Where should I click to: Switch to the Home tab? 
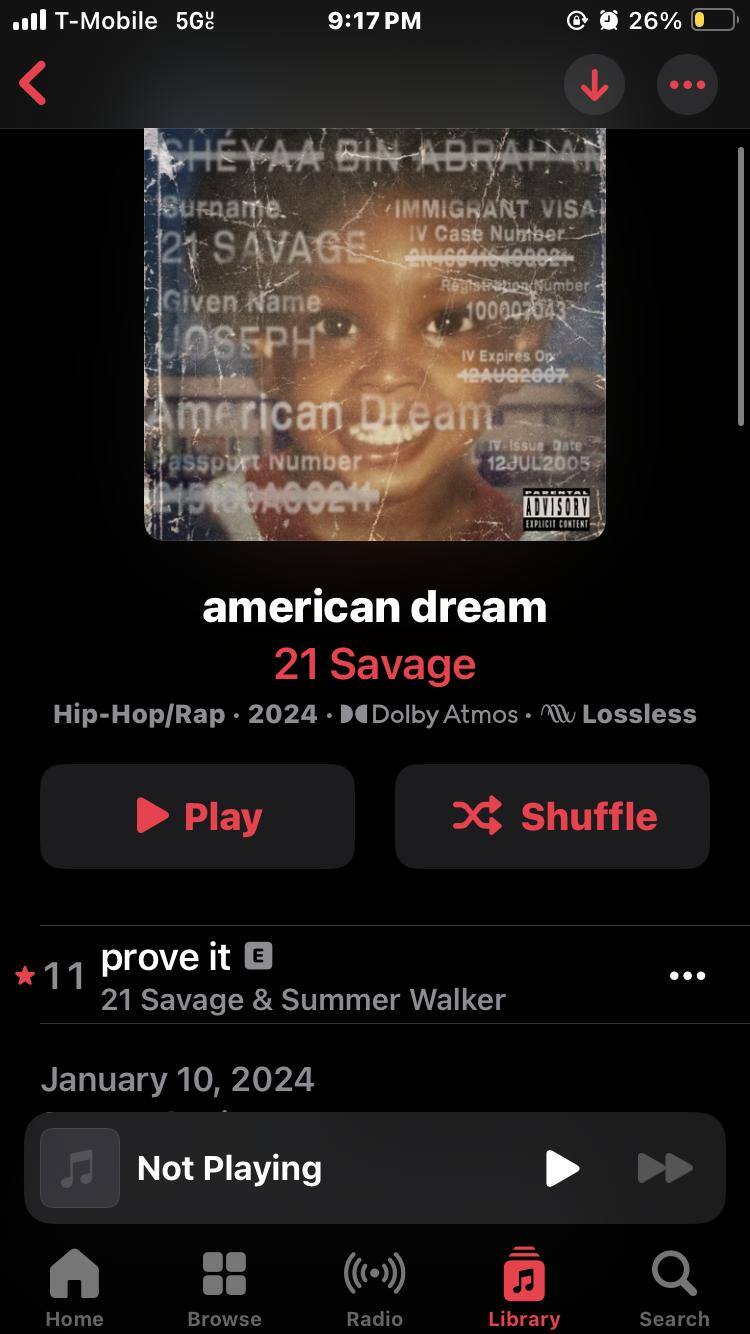74,1288
